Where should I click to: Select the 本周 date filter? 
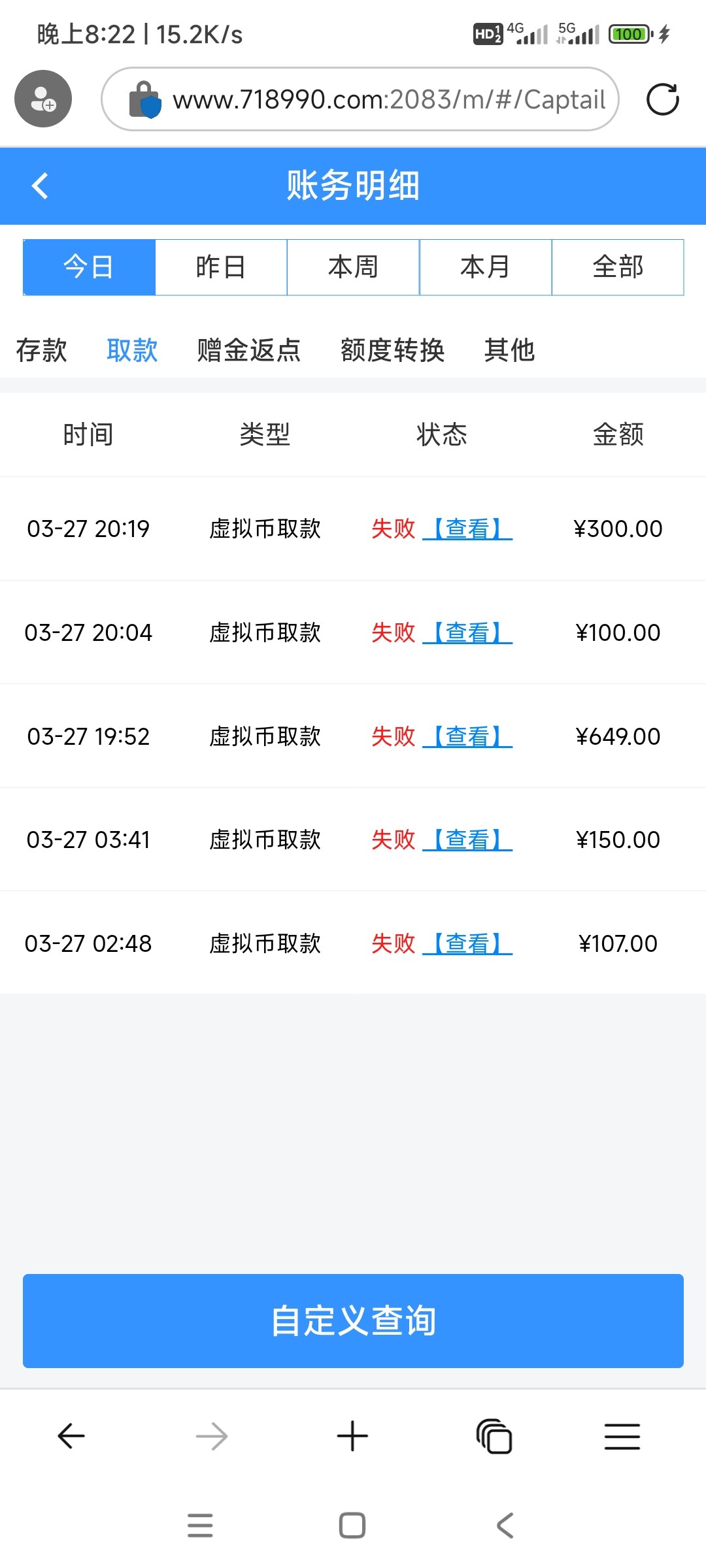coord(353,267)
